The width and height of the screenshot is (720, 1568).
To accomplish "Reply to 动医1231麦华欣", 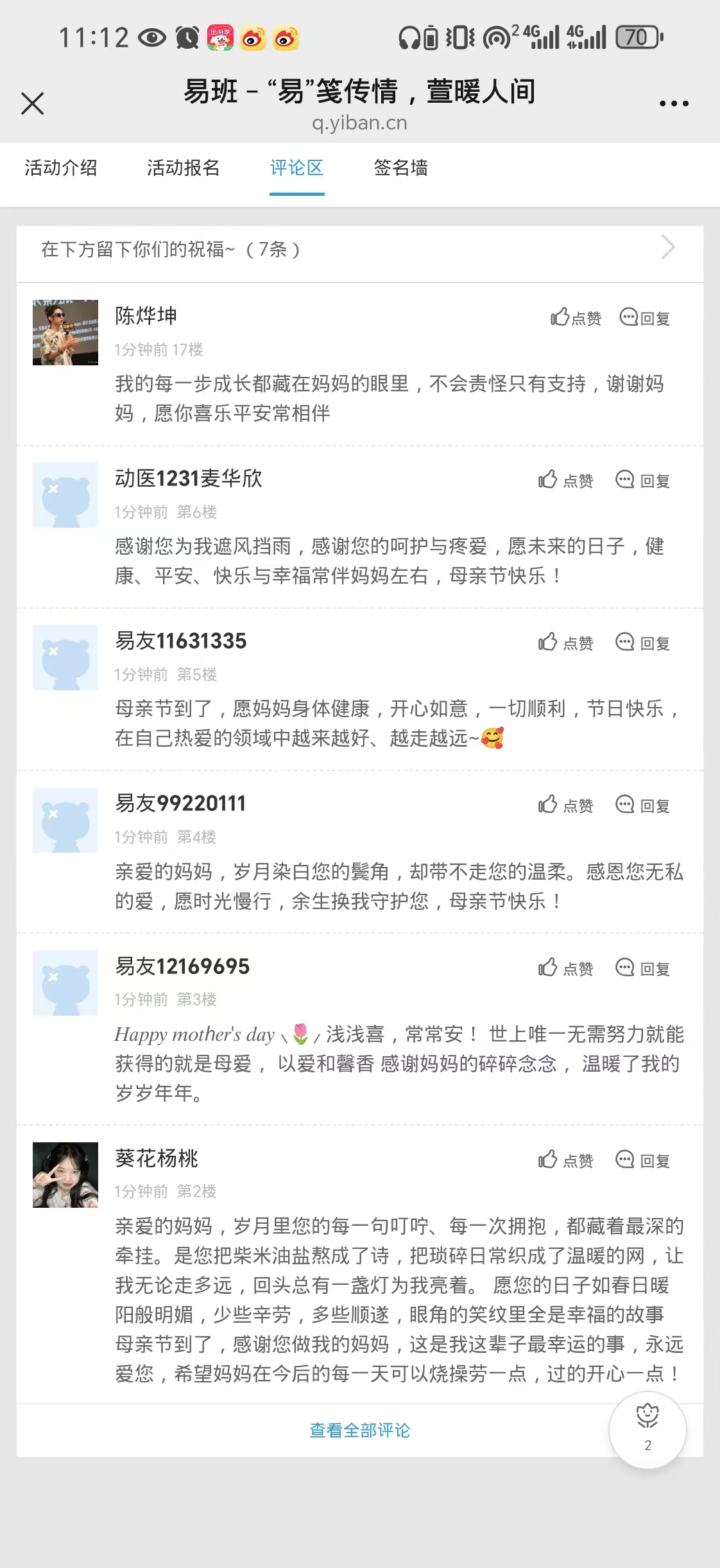I will pyautogui.click(x=643, y=480).
